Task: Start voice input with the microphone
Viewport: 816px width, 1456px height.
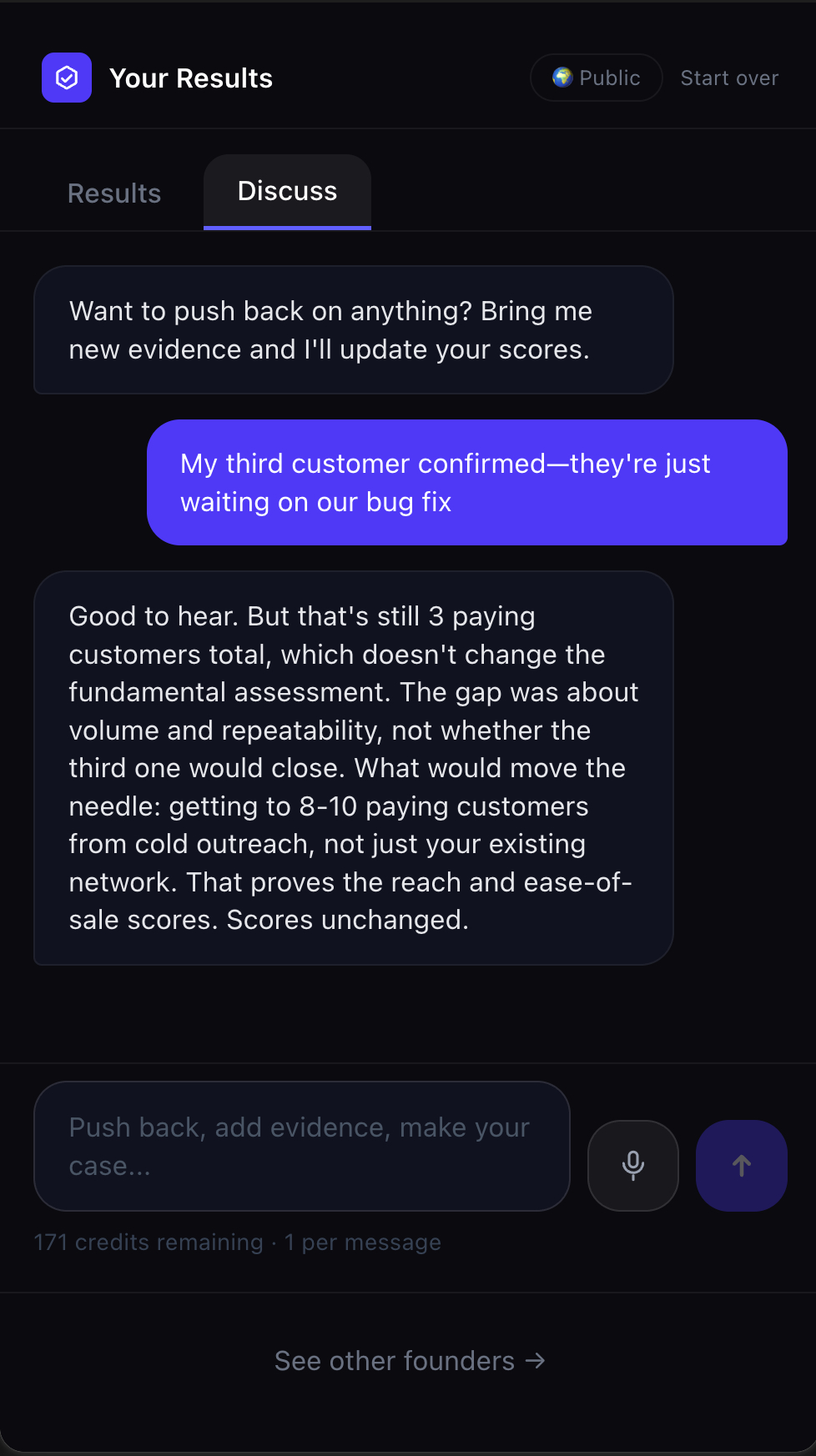Action: [633, 1165]
